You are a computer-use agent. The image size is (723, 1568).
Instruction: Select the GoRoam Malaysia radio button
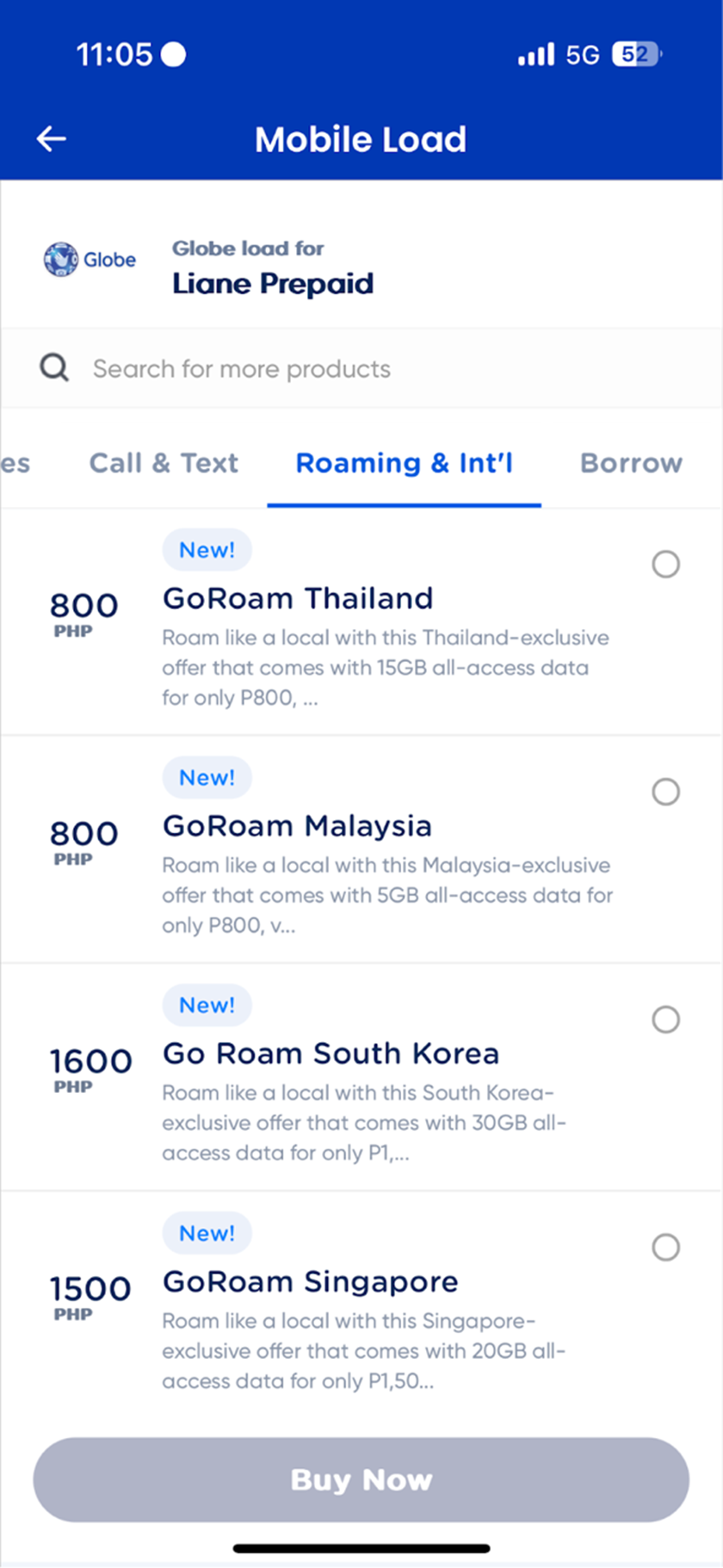(665, 792)
